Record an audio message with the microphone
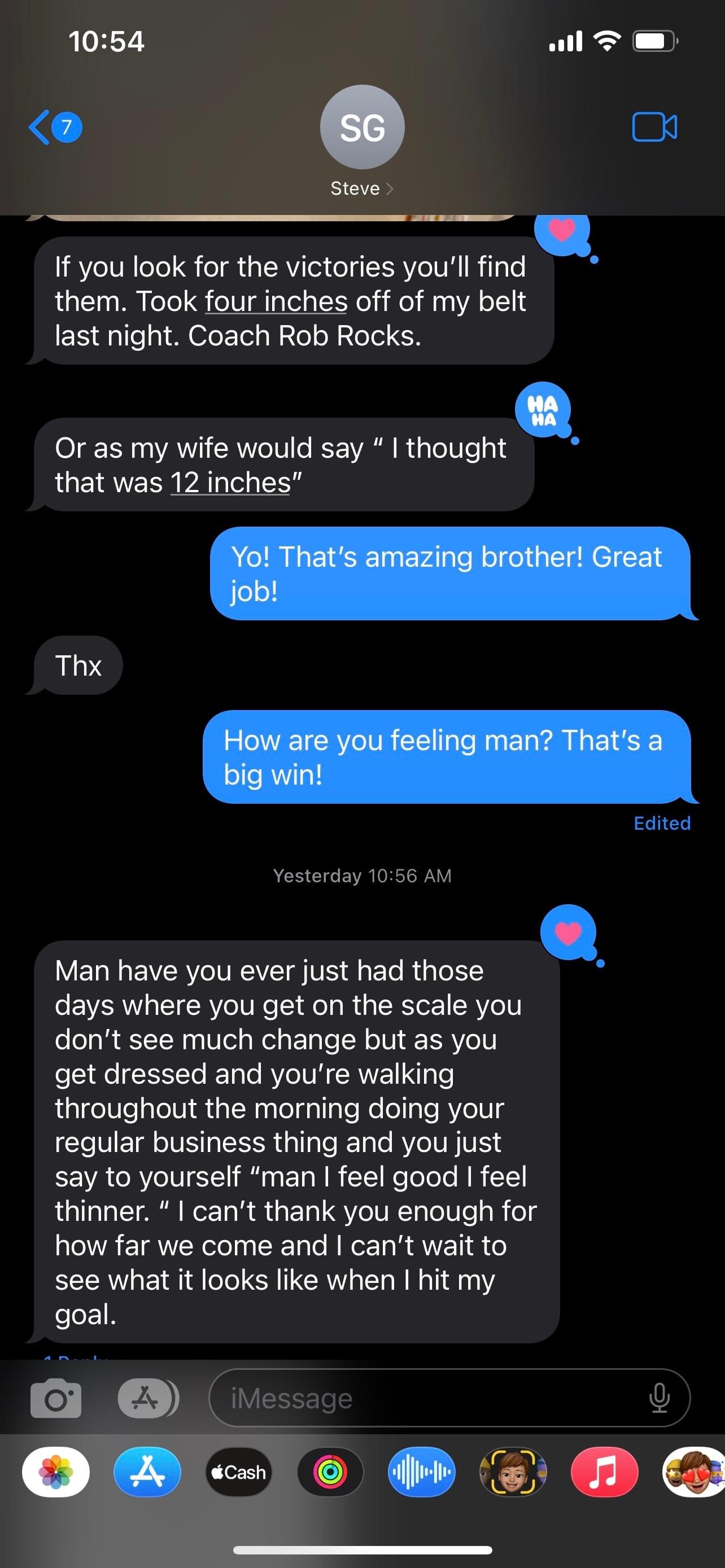 point(660,1398)
